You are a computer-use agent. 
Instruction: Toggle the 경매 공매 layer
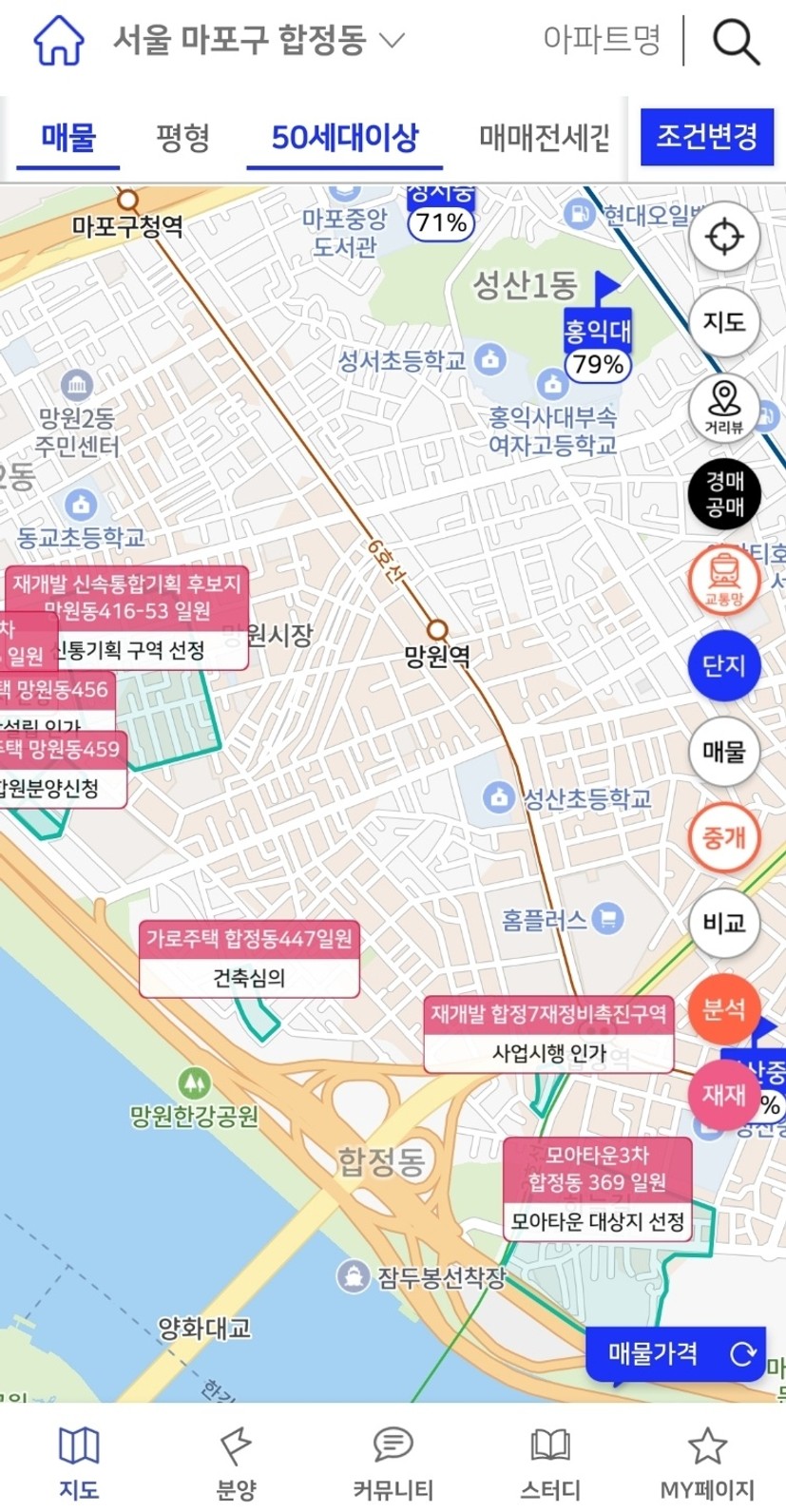pyautogui.click(x=724, y=493)
